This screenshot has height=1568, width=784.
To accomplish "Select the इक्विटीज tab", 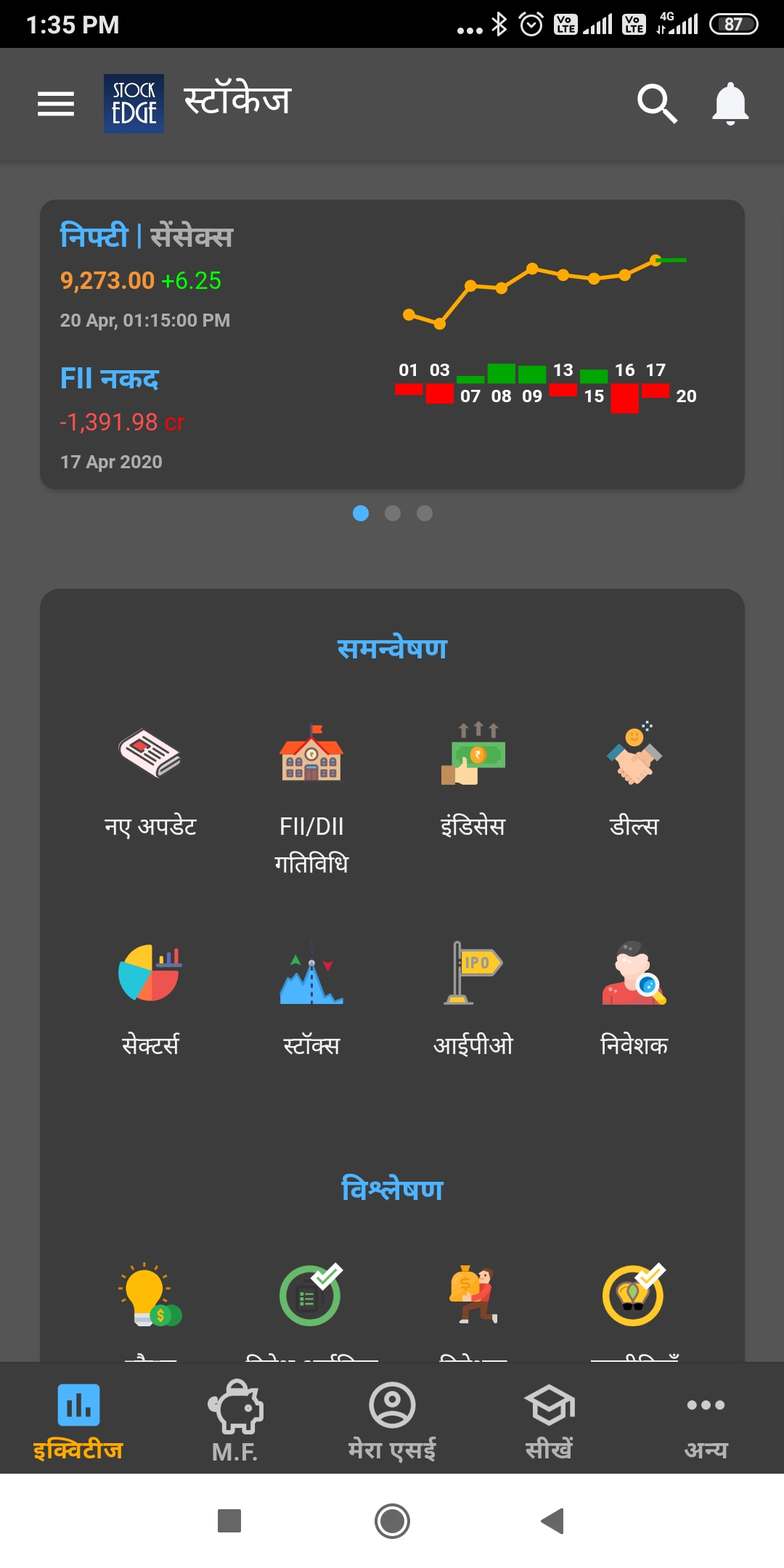I will click(78, 1421).
